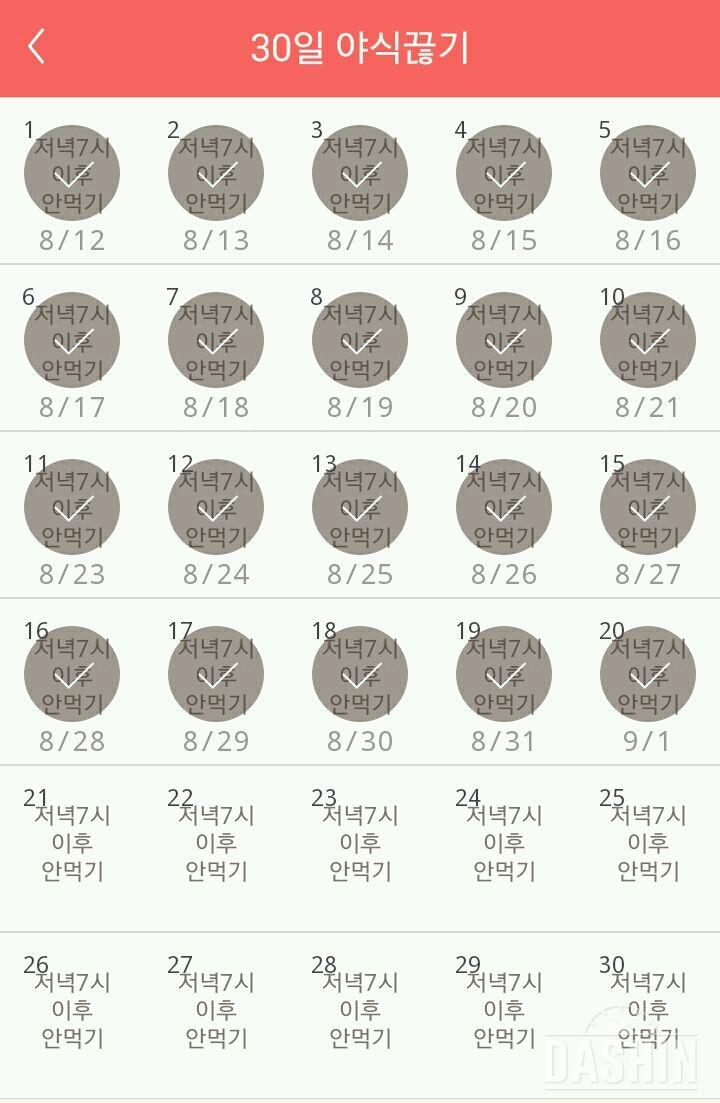This screenshot has height=1103, width=720.
Task: Tap the day 30 final mission
Action: [x=648, y=1010]
